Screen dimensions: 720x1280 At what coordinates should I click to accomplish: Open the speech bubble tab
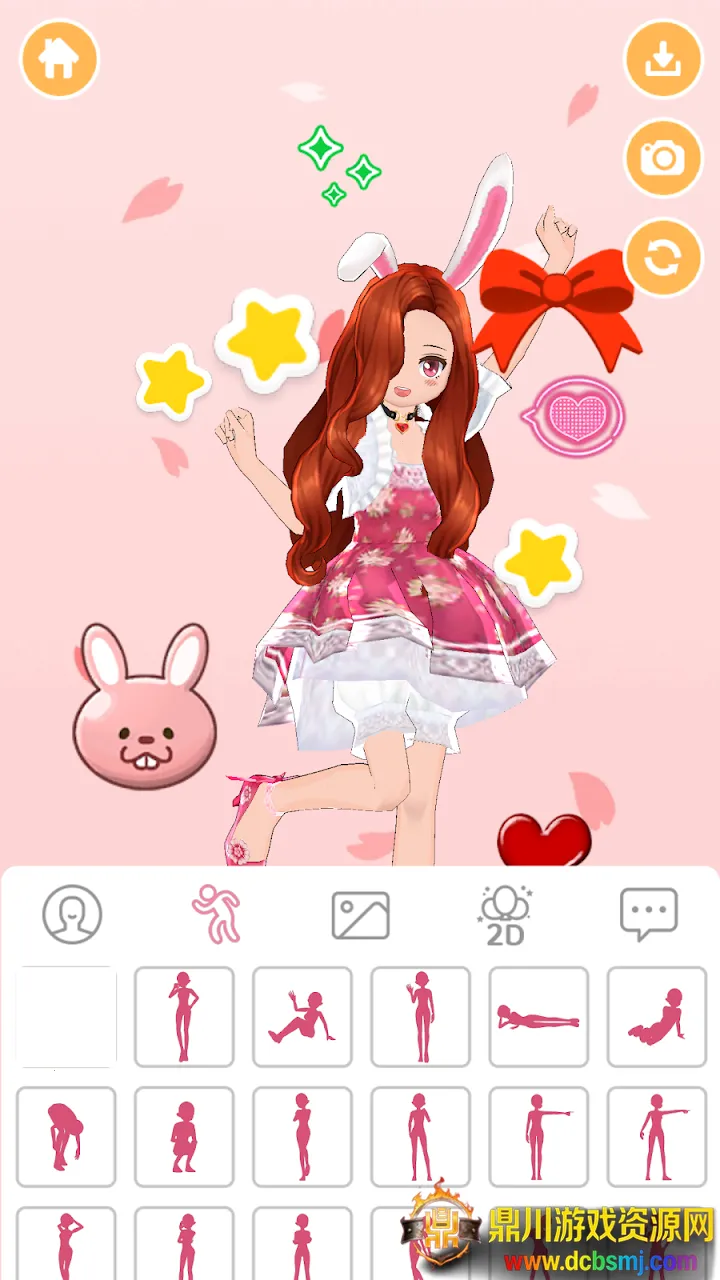coord(648,914)
